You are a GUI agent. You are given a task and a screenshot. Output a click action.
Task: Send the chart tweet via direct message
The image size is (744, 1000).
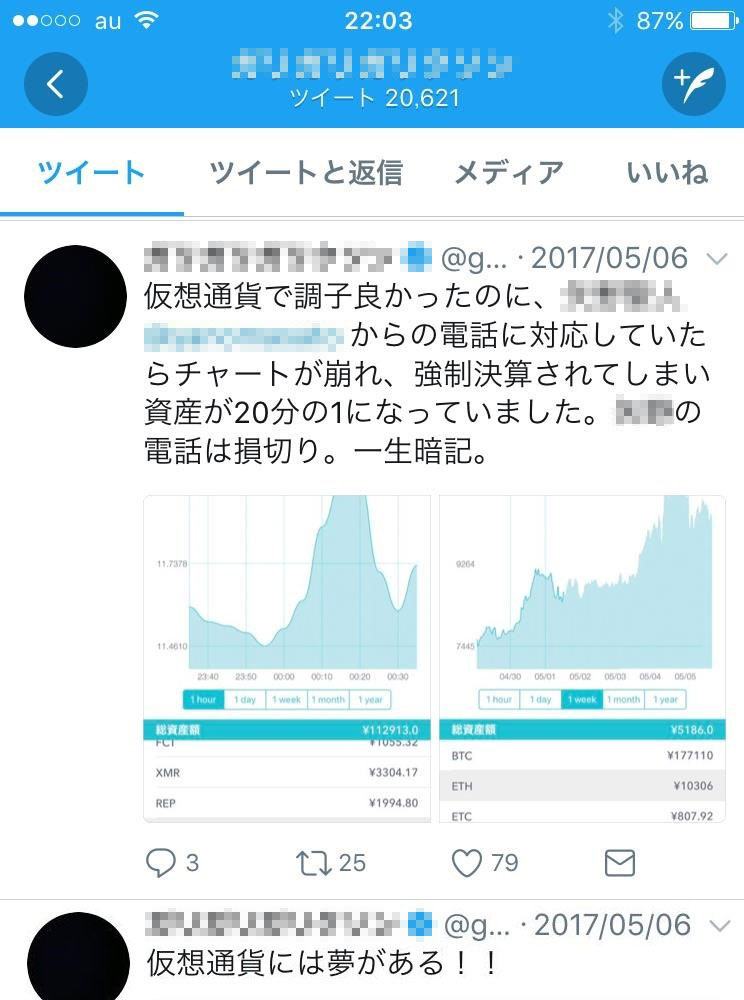620,862
